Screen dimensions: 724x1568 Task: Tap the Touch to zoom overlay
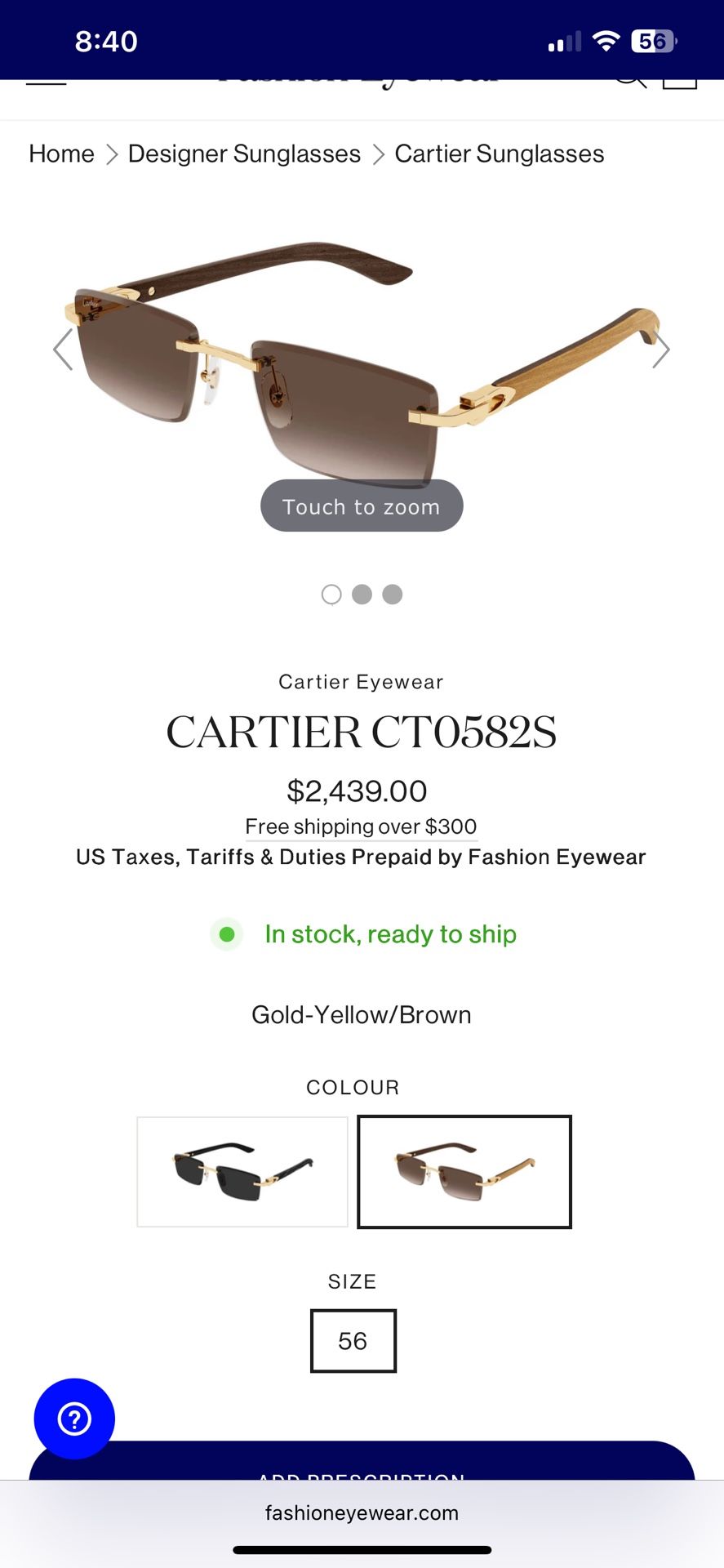(361, 506)
